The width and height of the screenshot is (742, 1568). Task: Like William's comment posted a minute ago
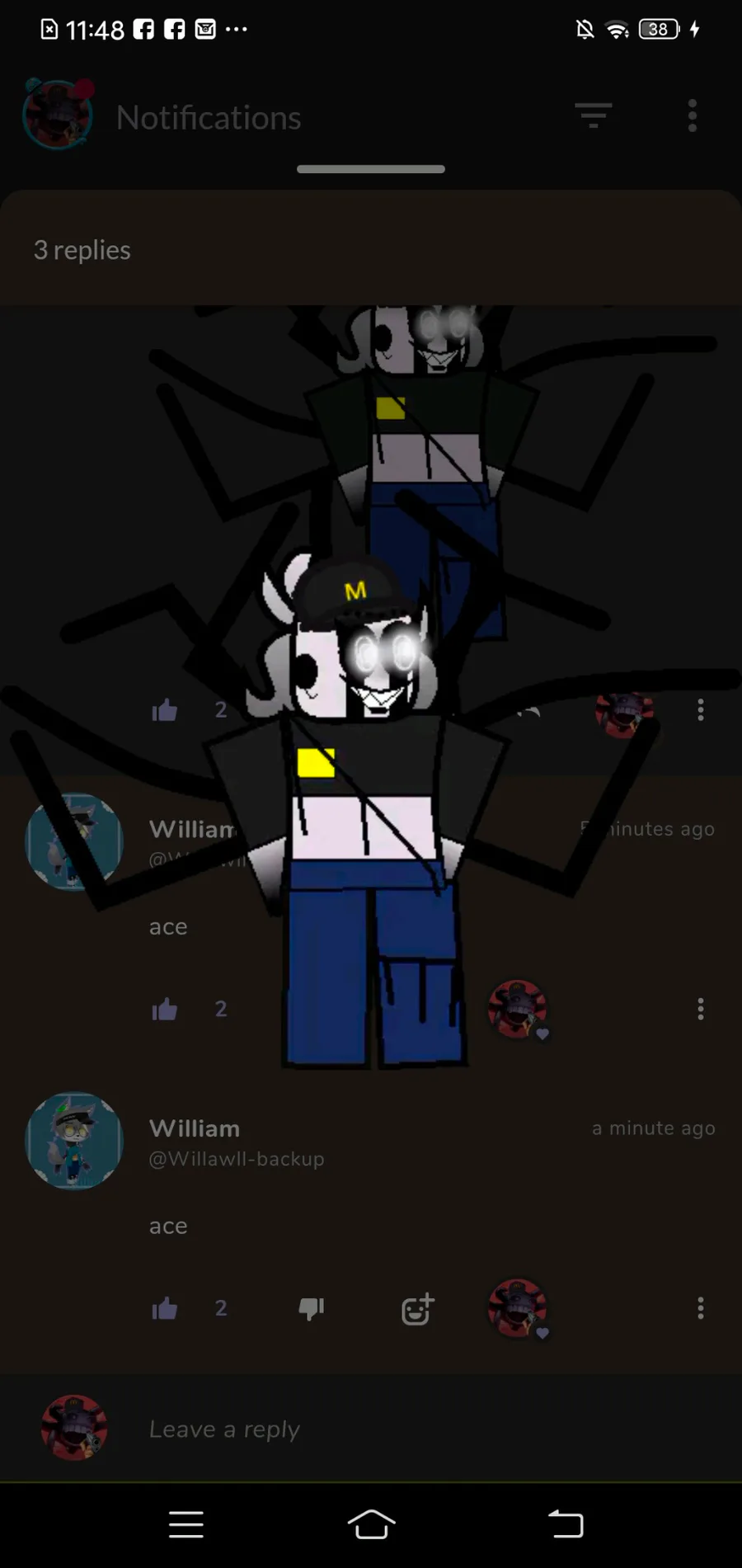[165, 1308]
